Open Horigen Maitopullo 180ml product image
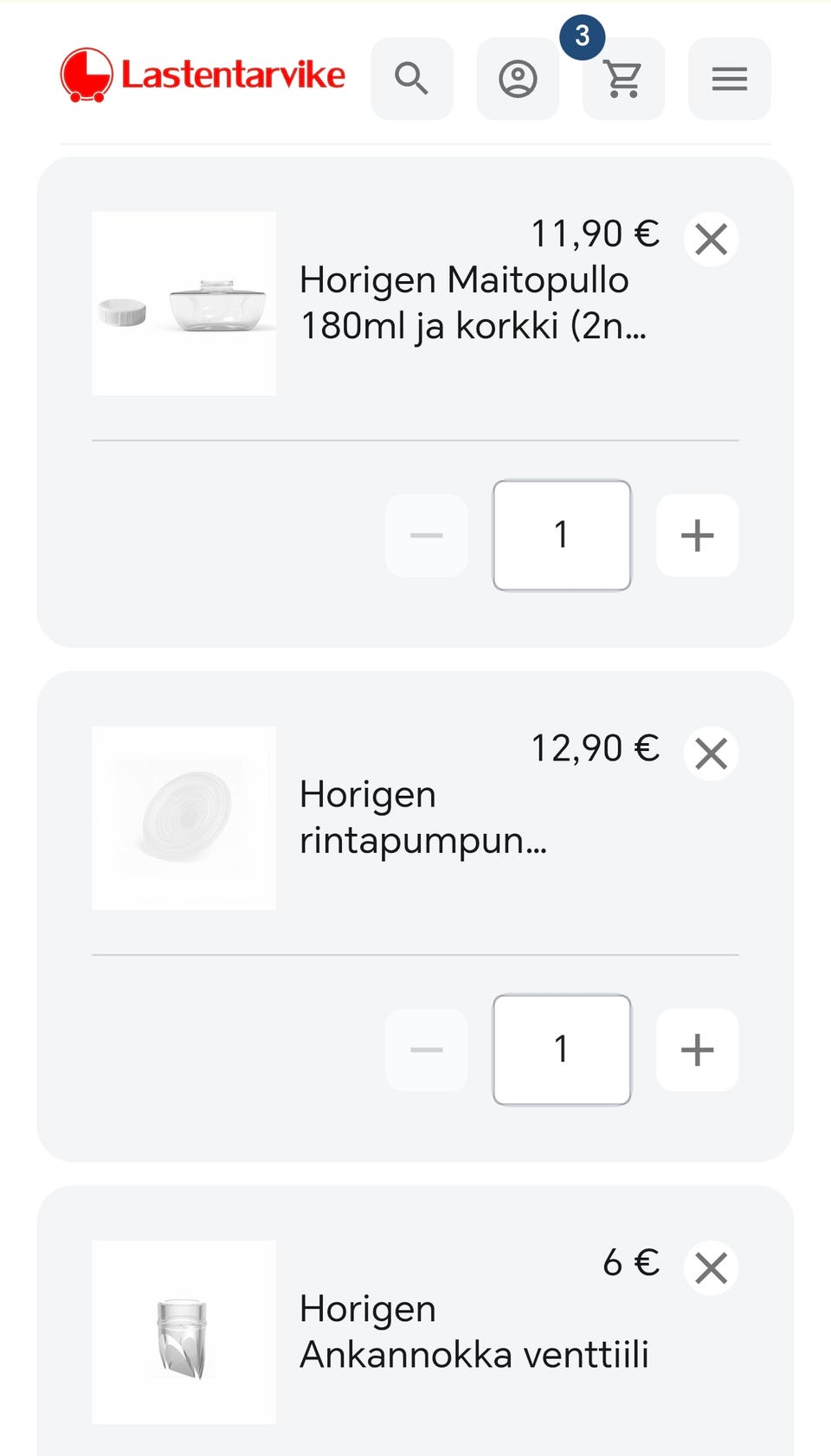 pos(184,304)
